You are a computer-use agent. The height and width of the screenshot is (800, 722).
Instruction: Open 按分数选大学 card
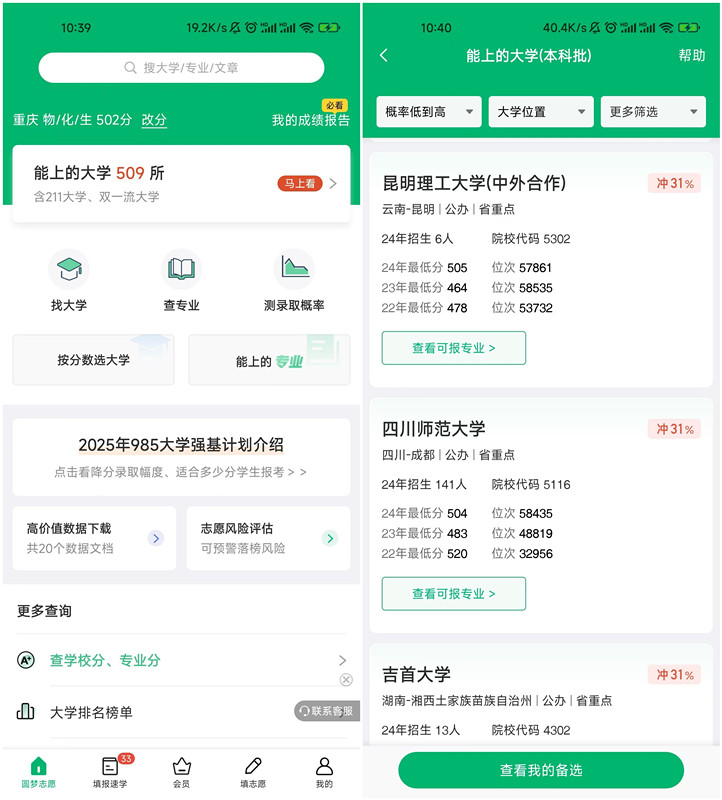(x=93, y=360)
